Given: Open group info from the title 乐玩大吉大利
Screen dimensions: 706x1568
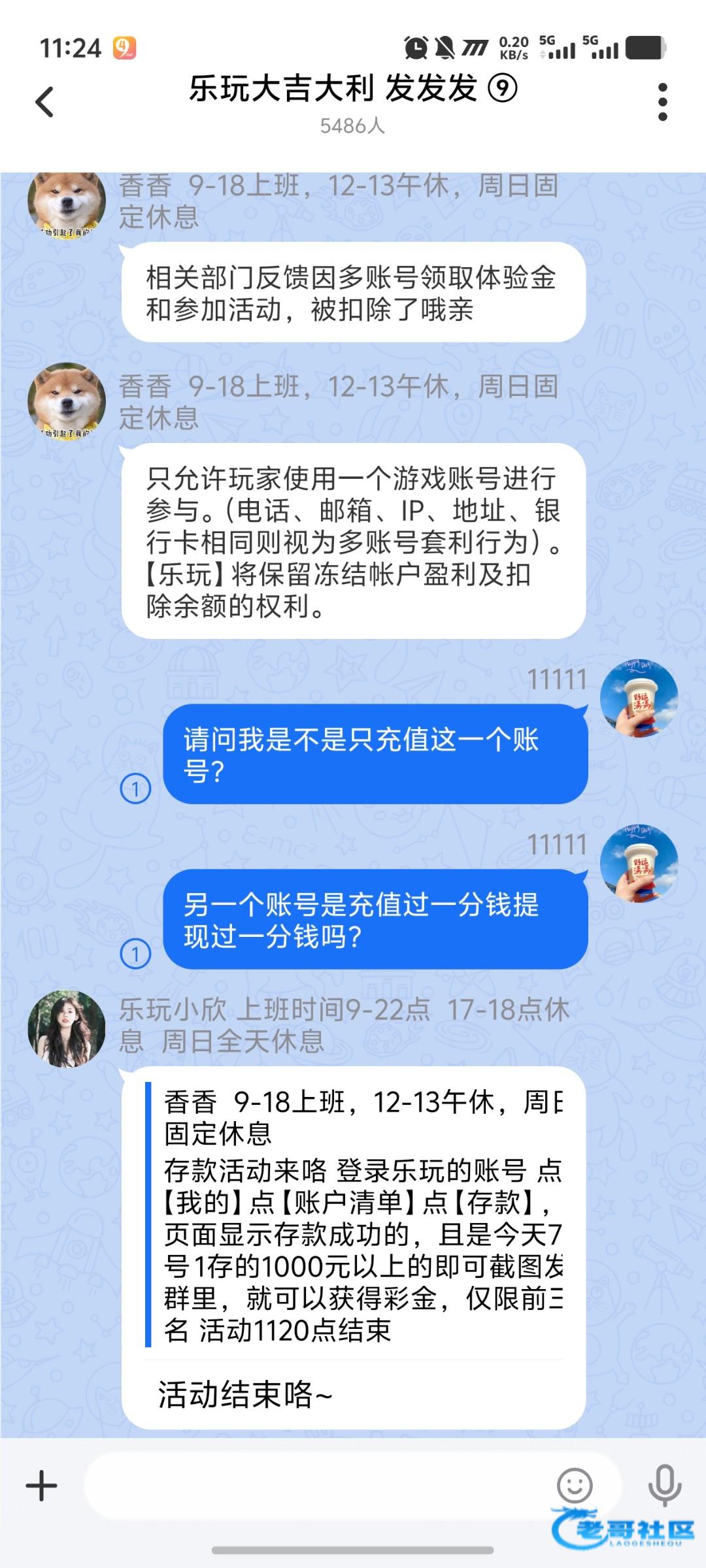Looking at the screenshot, I should pyautogui.click(x=353, y=89).
